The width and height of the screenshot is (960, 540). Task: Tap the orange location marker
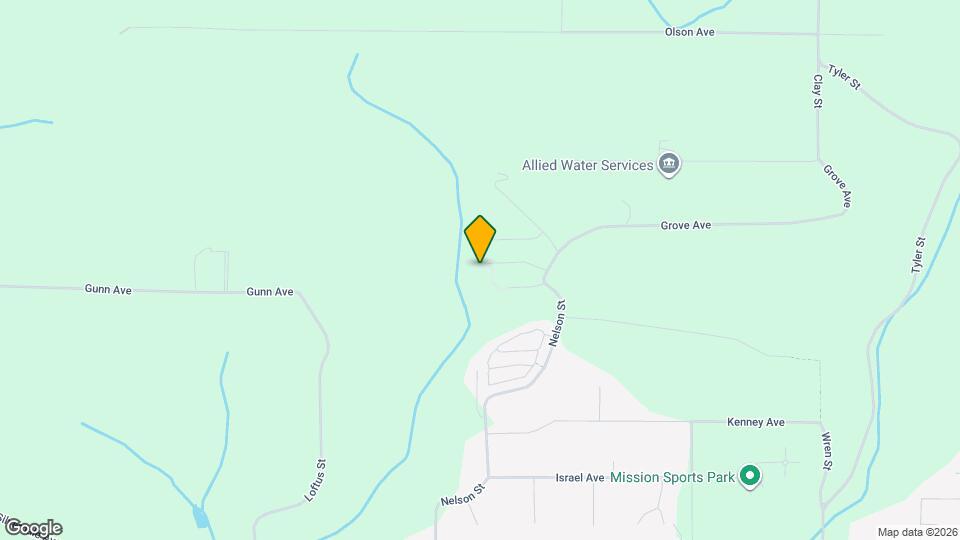click(x=480, y=238)
